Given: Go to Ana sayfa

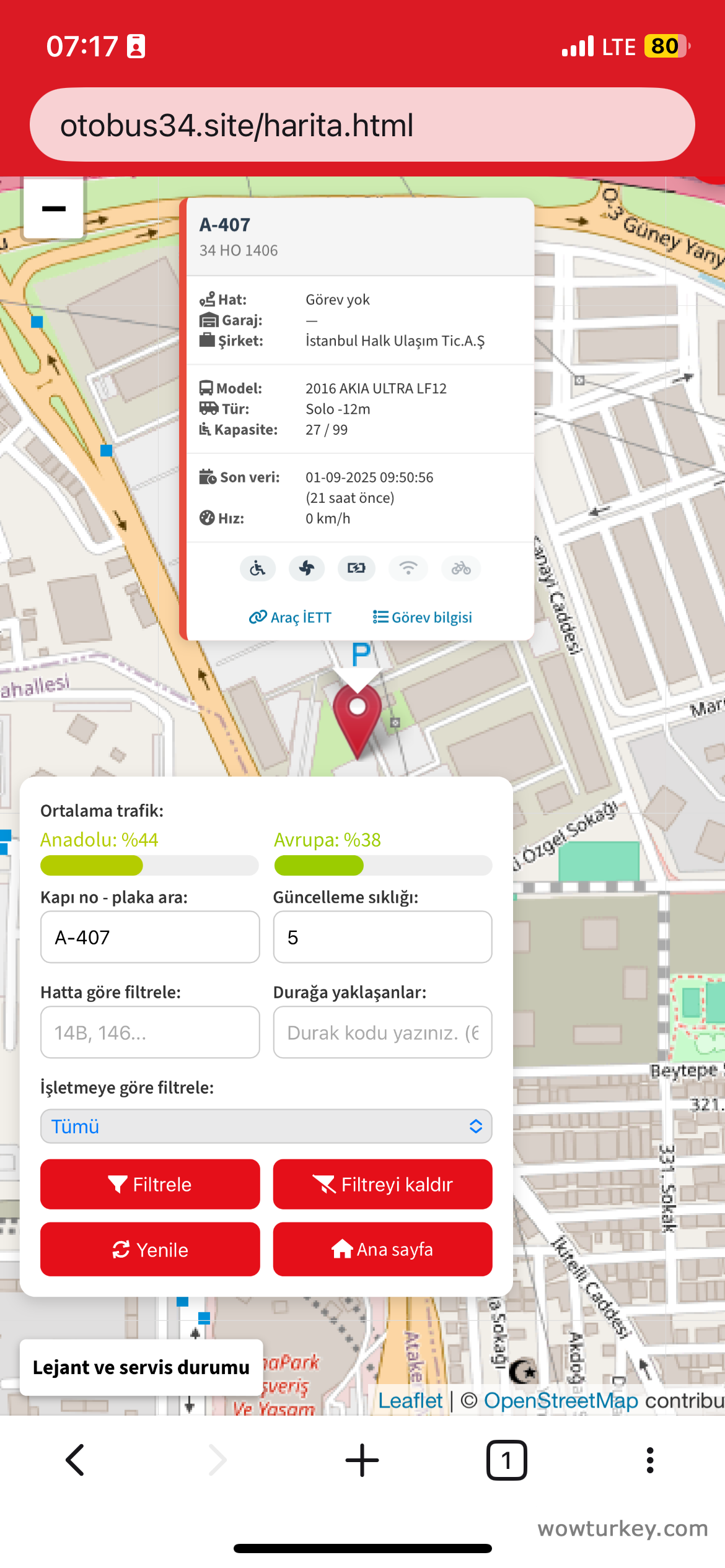Looking at the screenshot, I should [x=382, y=1250].
